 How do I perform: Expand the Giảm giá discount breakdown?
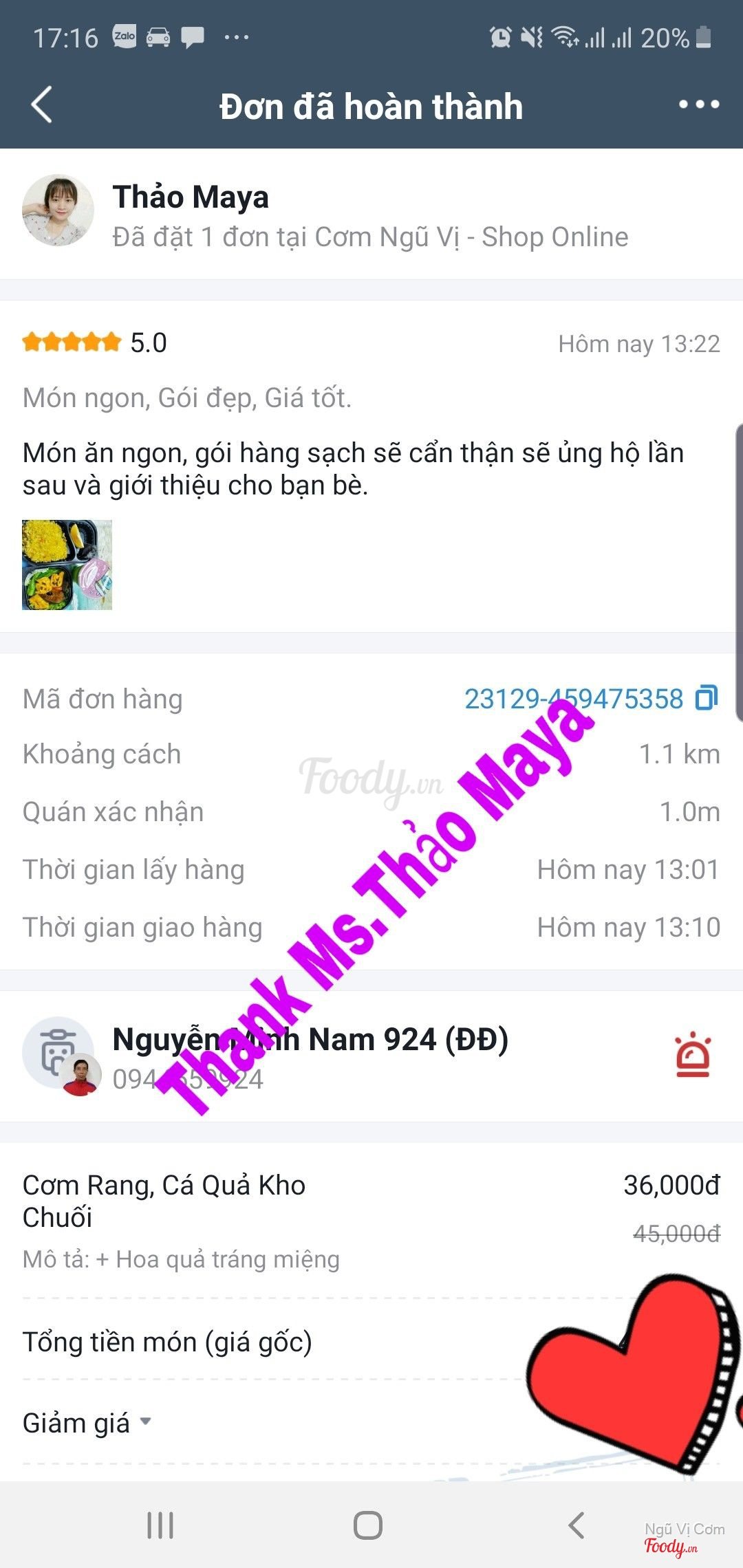coord(87,1423)
